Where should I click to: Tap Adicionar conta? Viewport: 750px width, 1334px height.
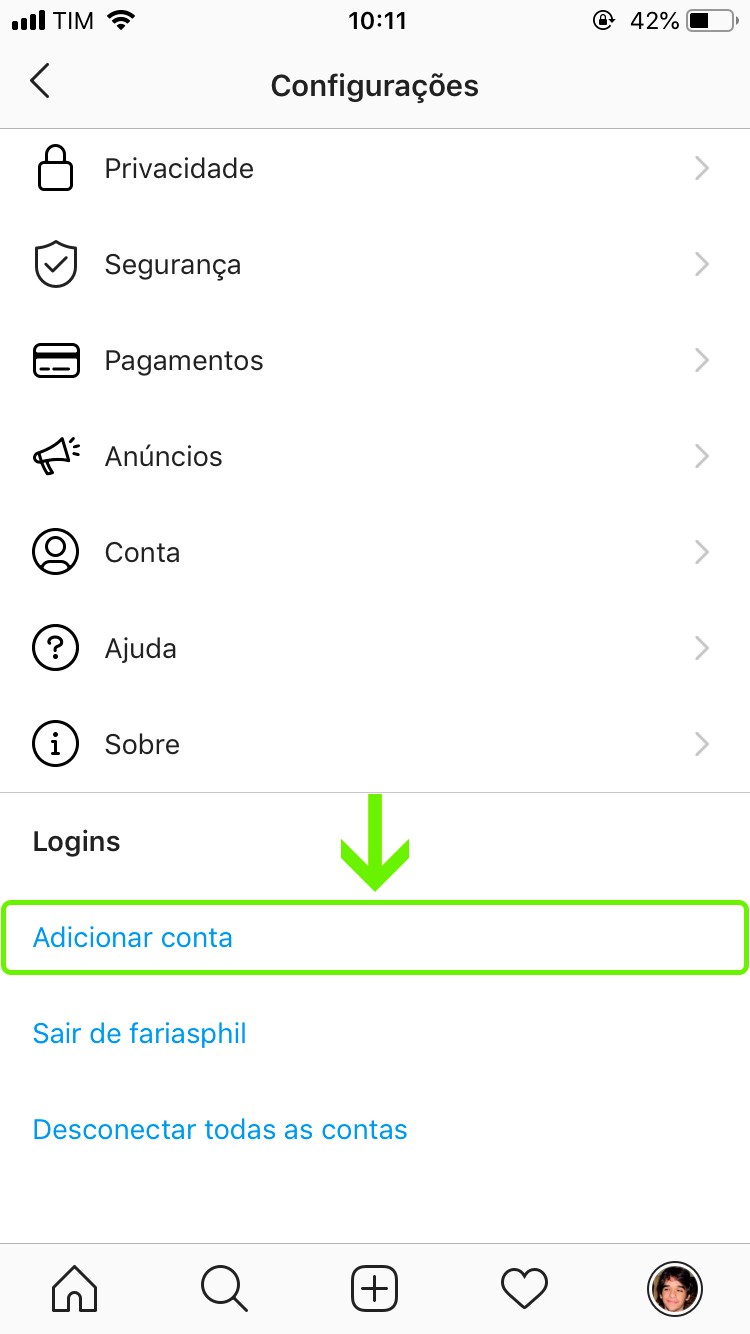coord(133,938)
